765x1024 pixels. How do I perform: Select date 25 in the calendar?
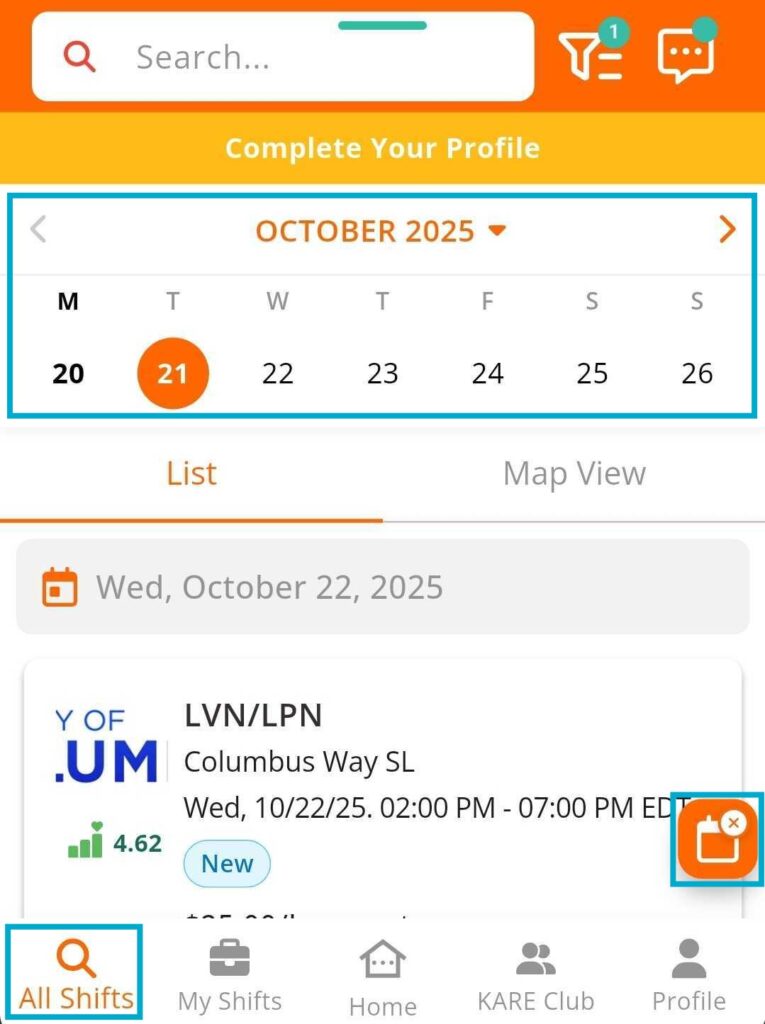coord(592,373)
